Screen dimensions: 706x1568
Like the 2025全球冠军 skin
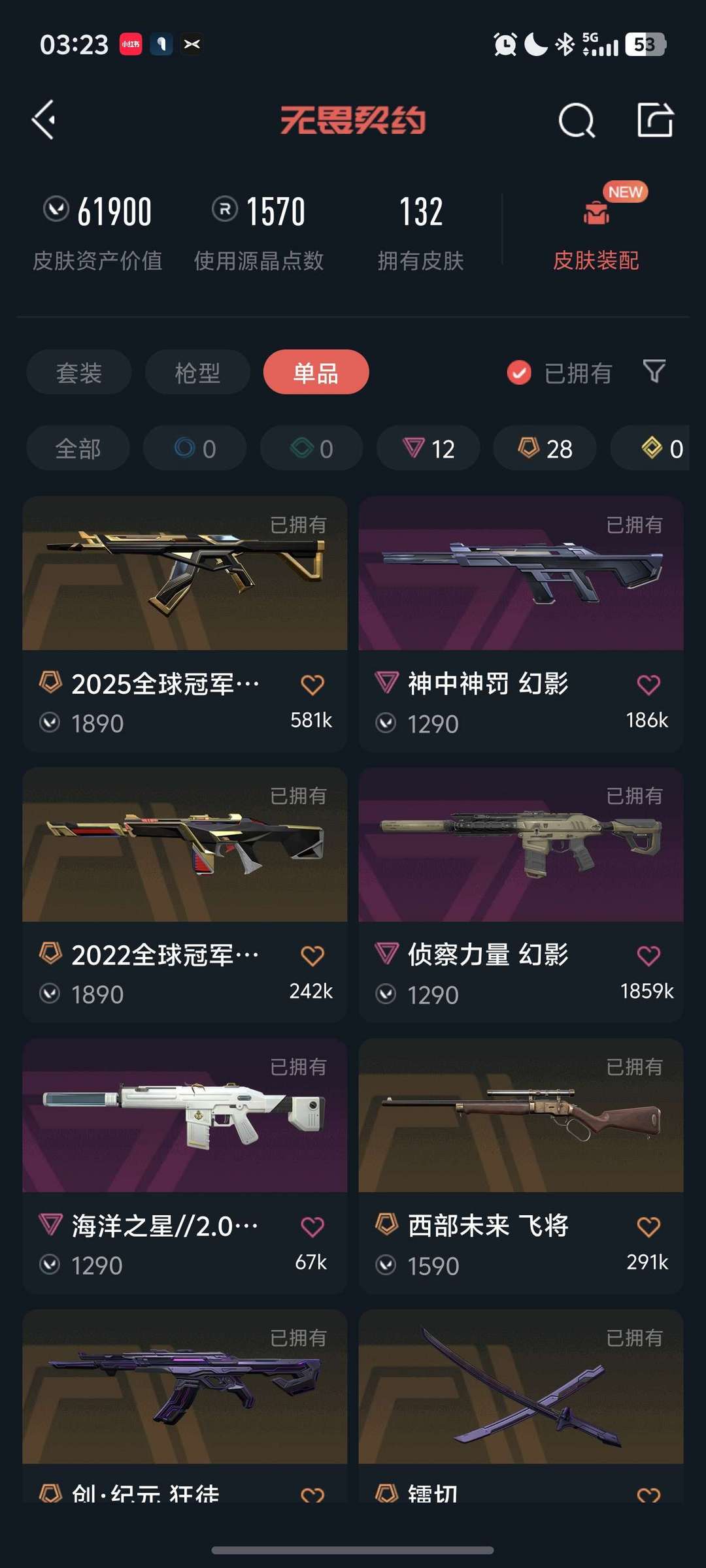coord(312,685)
